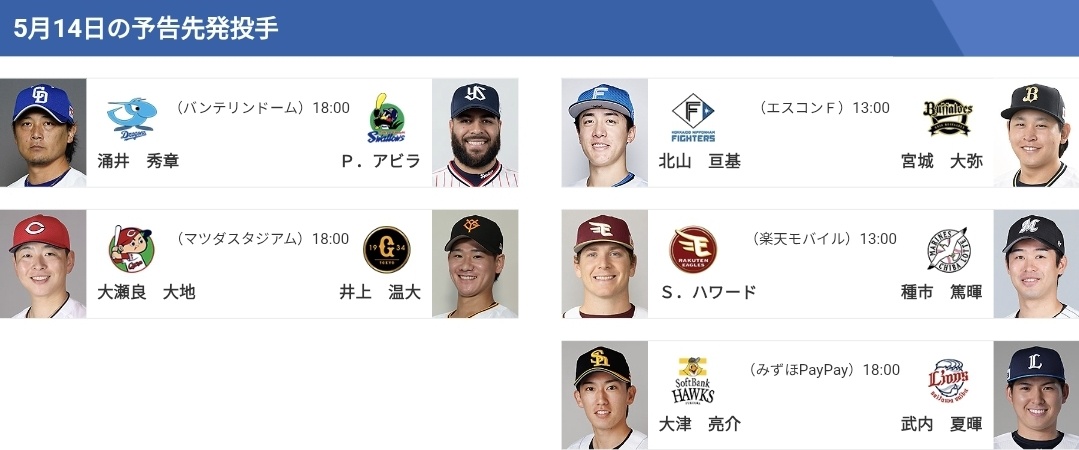
Task: Open the Dragons vs Swallows game card
Action: coord(259,133)
